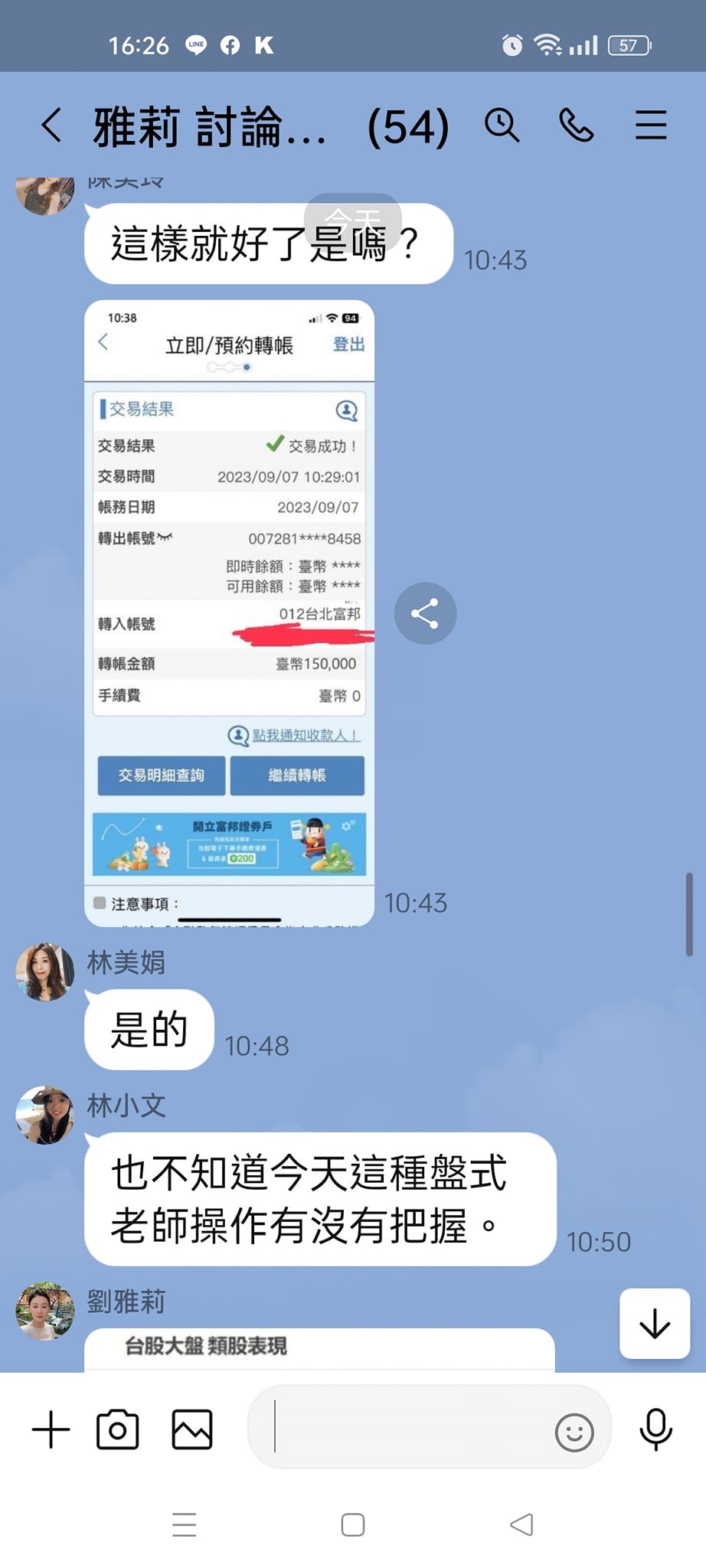This screenshot has height=1568, width=706.
Task: Start a call with the group
Action: (576, 125)
